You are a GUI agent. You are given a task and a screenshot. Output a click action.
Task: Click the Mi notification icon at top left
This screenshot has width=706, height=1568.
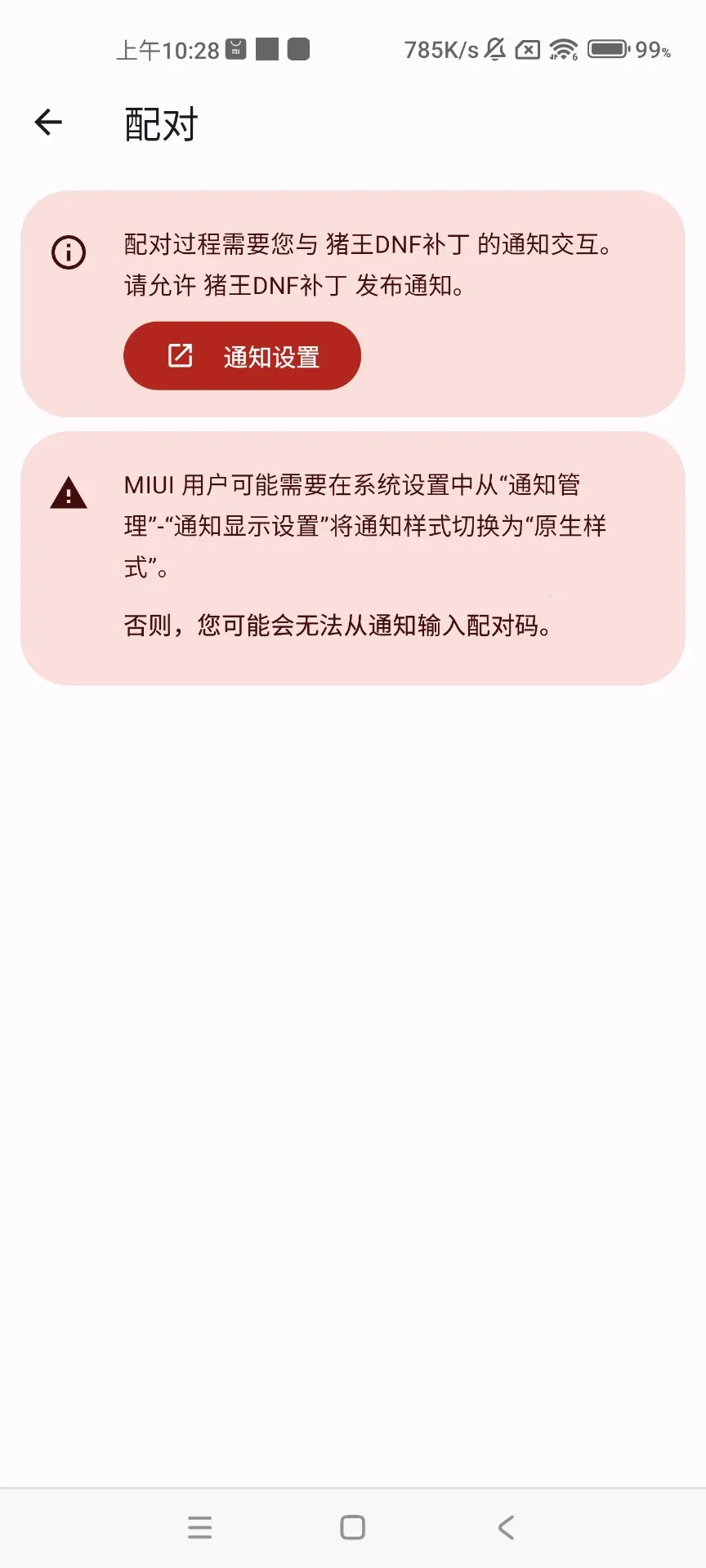click(x=235, y=47)
